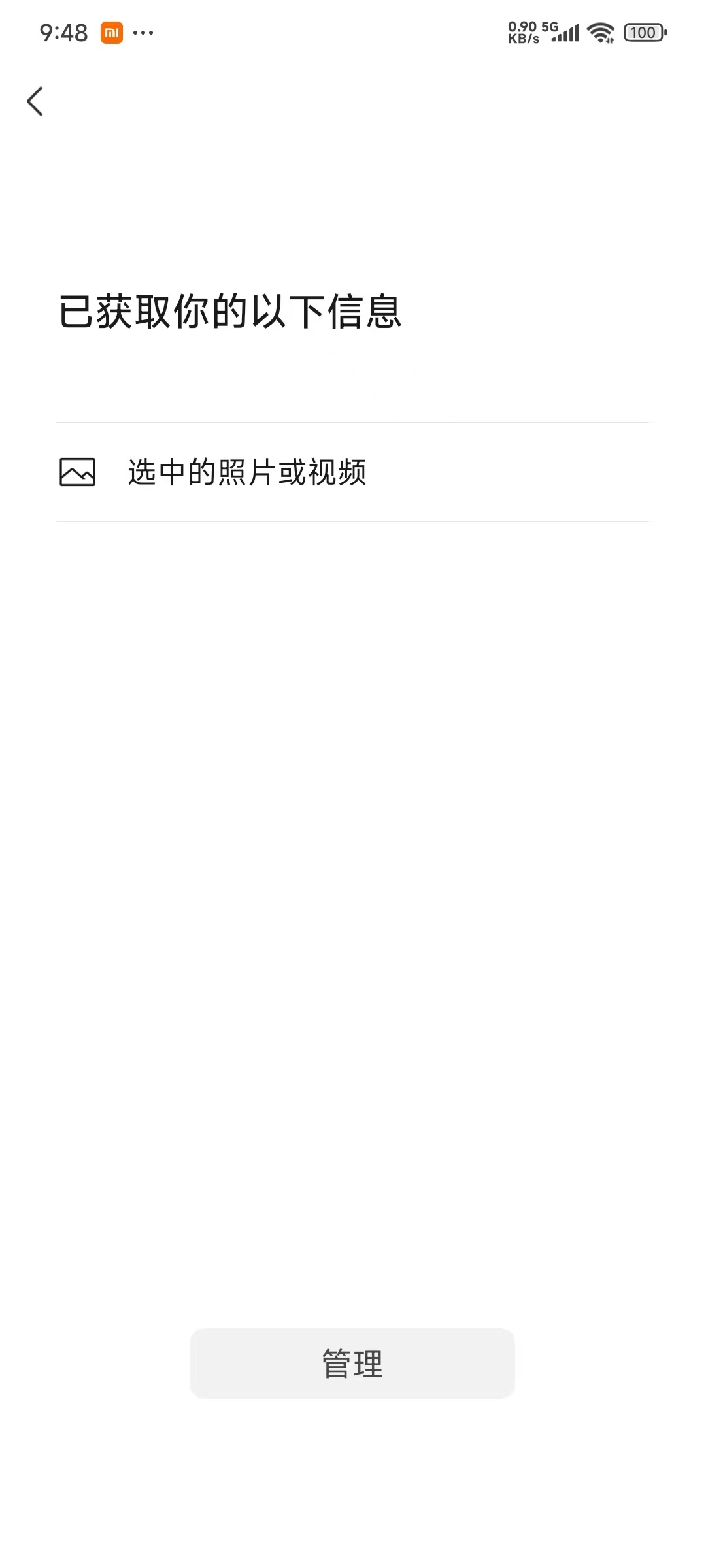Go back using the top-left arrow
Image resolution: width=706 pixels, height=1568 pixels.
pos(35,102)
